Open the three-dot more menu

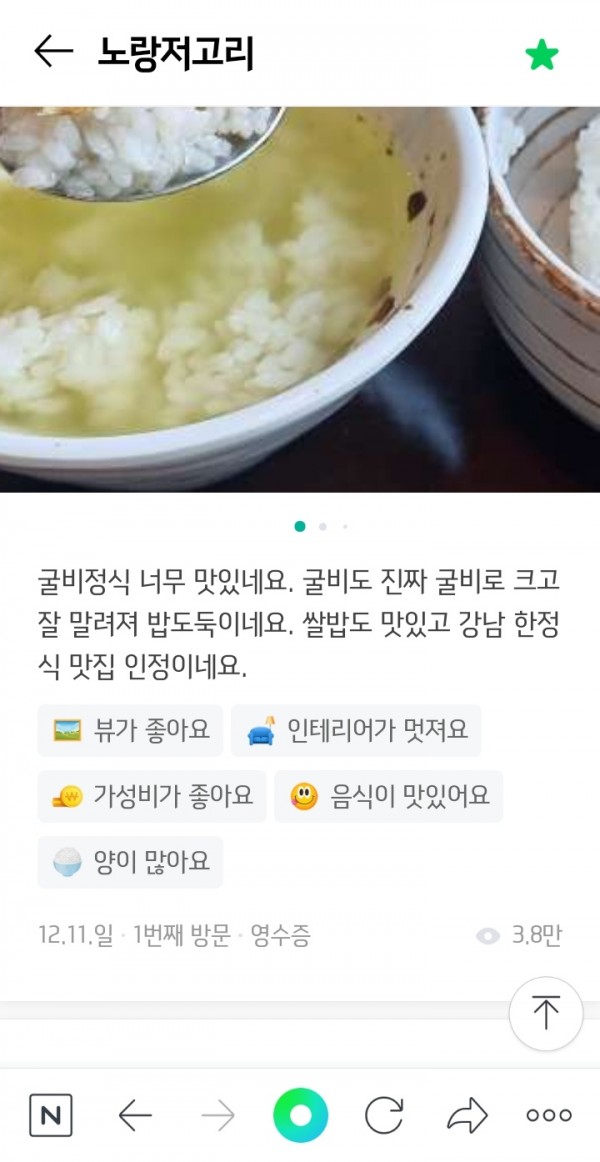(x=549, y=1115)
